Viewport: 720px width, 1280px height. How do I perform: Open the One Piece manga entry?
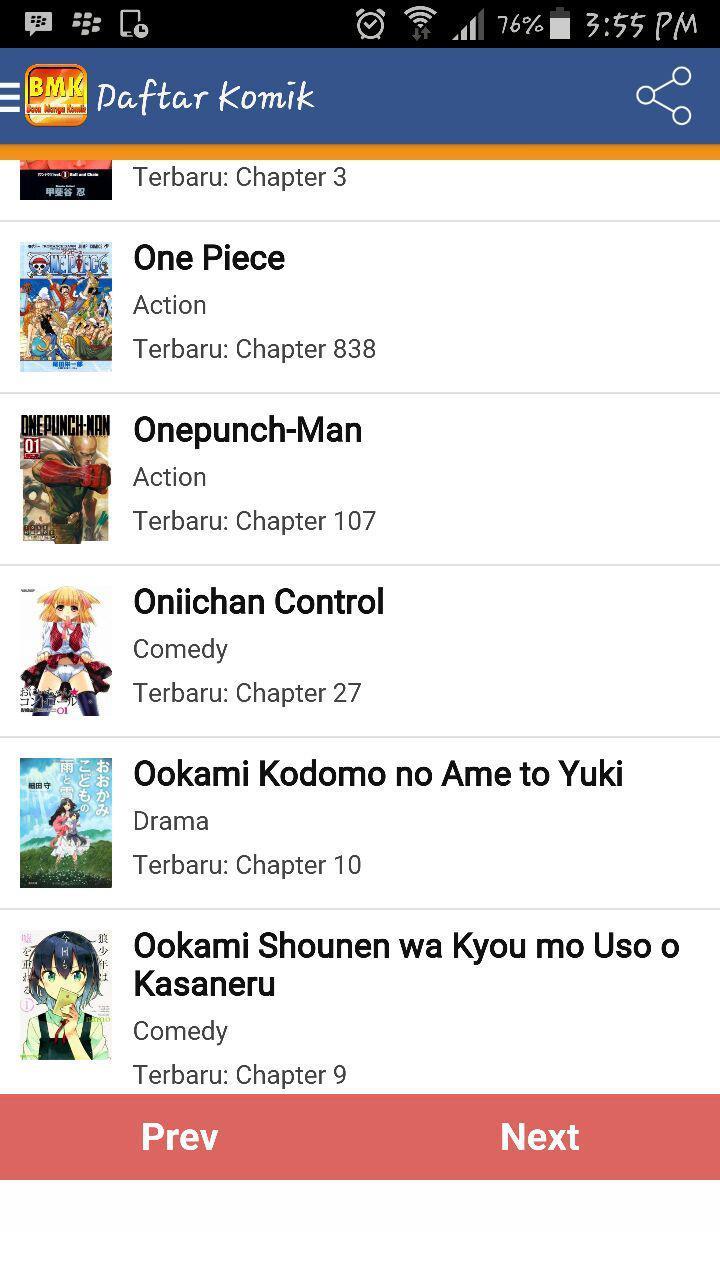click(x=360, y=302)
